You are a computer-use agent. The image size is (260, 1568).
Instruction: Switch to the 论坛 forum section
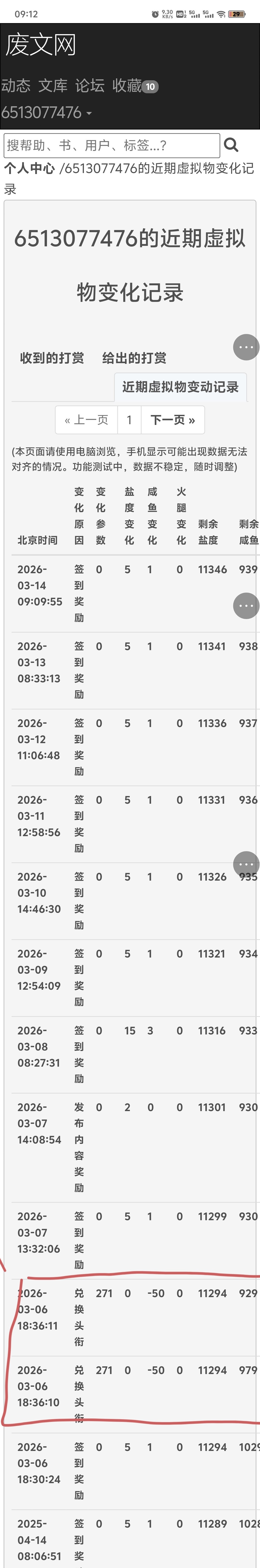(90, 85)
